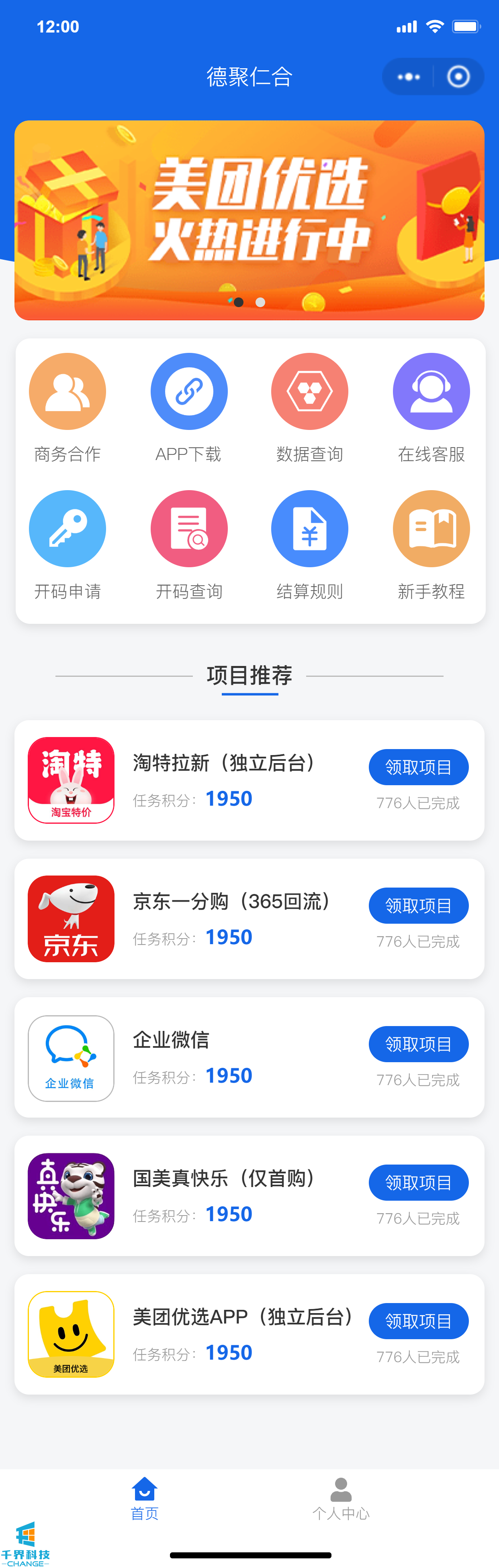499x1568 pixels.
Task: Close the mini program with the circle icon
Action: [458, 77]
